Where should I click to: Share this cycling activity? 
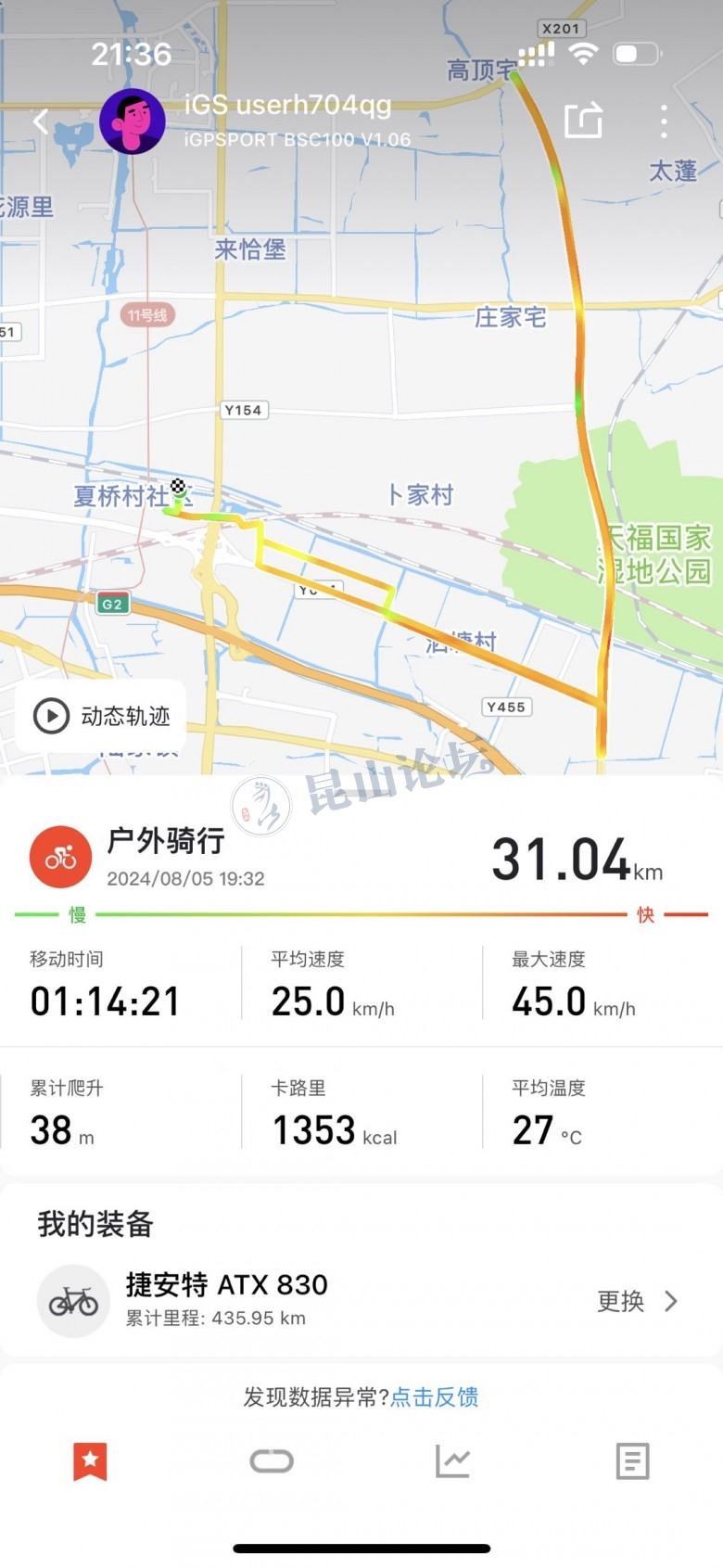click(584, 121)
